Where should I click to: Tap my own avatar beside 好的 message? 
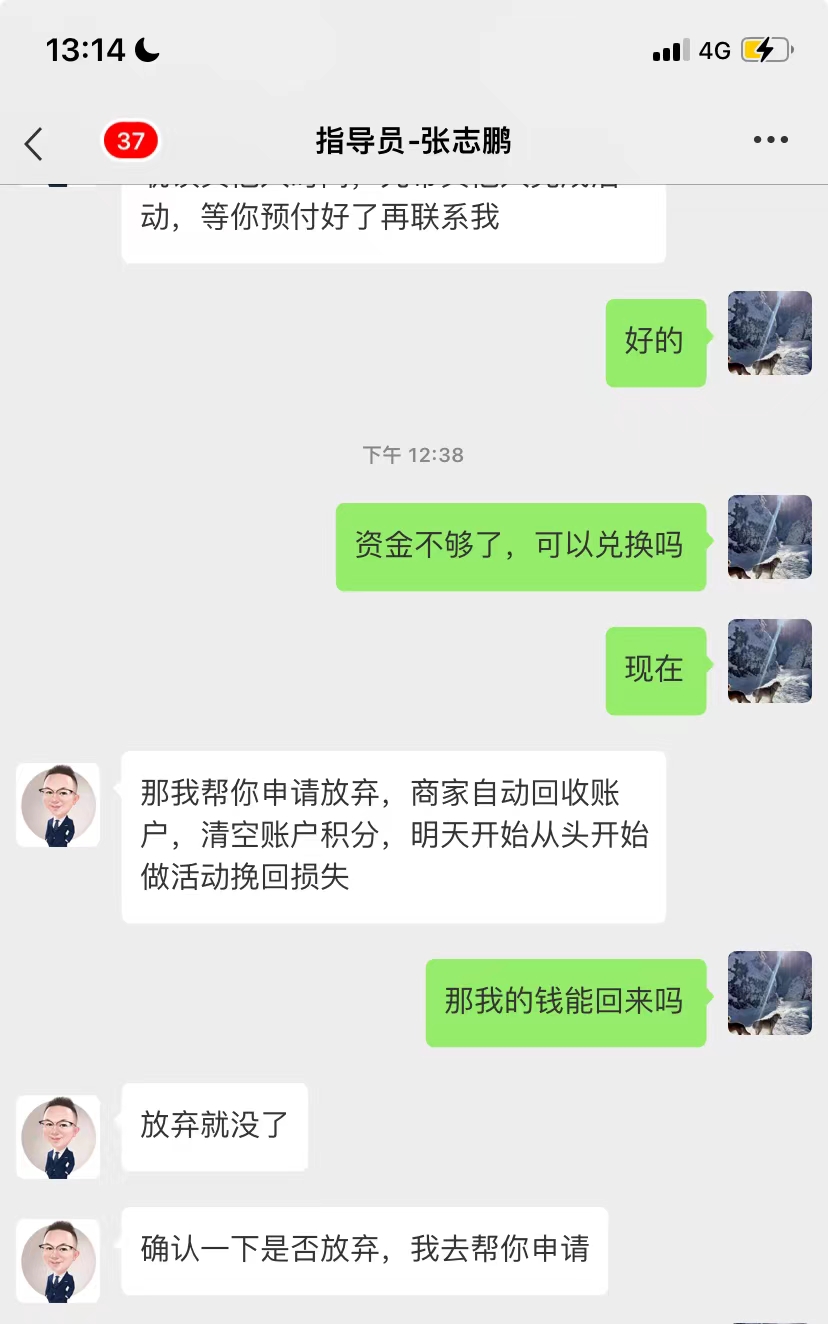[x=769, y=333]
